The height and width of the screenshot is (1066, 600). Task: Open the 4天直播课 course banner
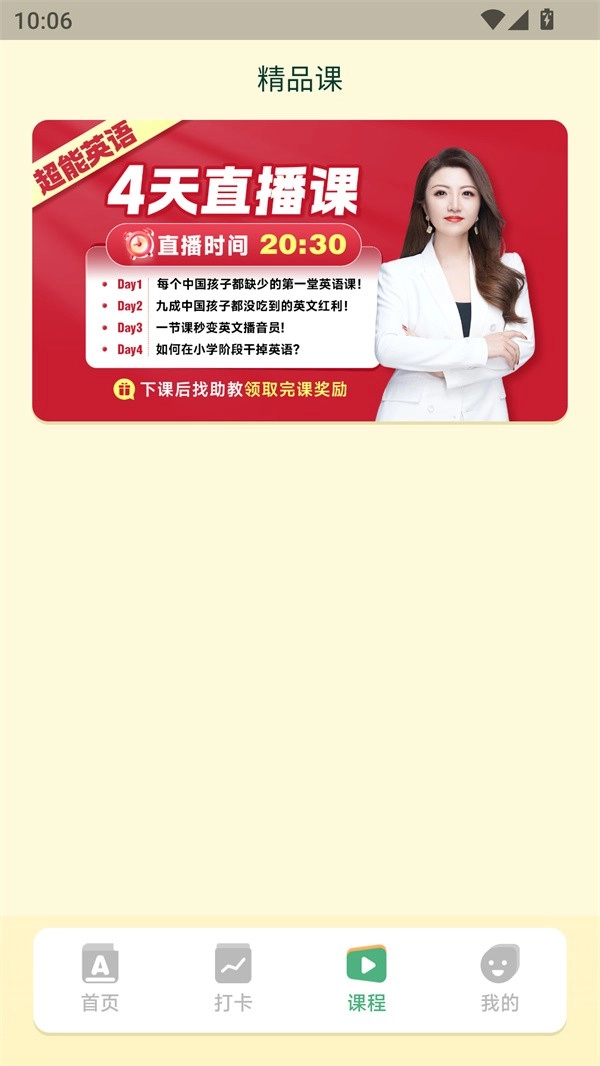tap(300, 270)
